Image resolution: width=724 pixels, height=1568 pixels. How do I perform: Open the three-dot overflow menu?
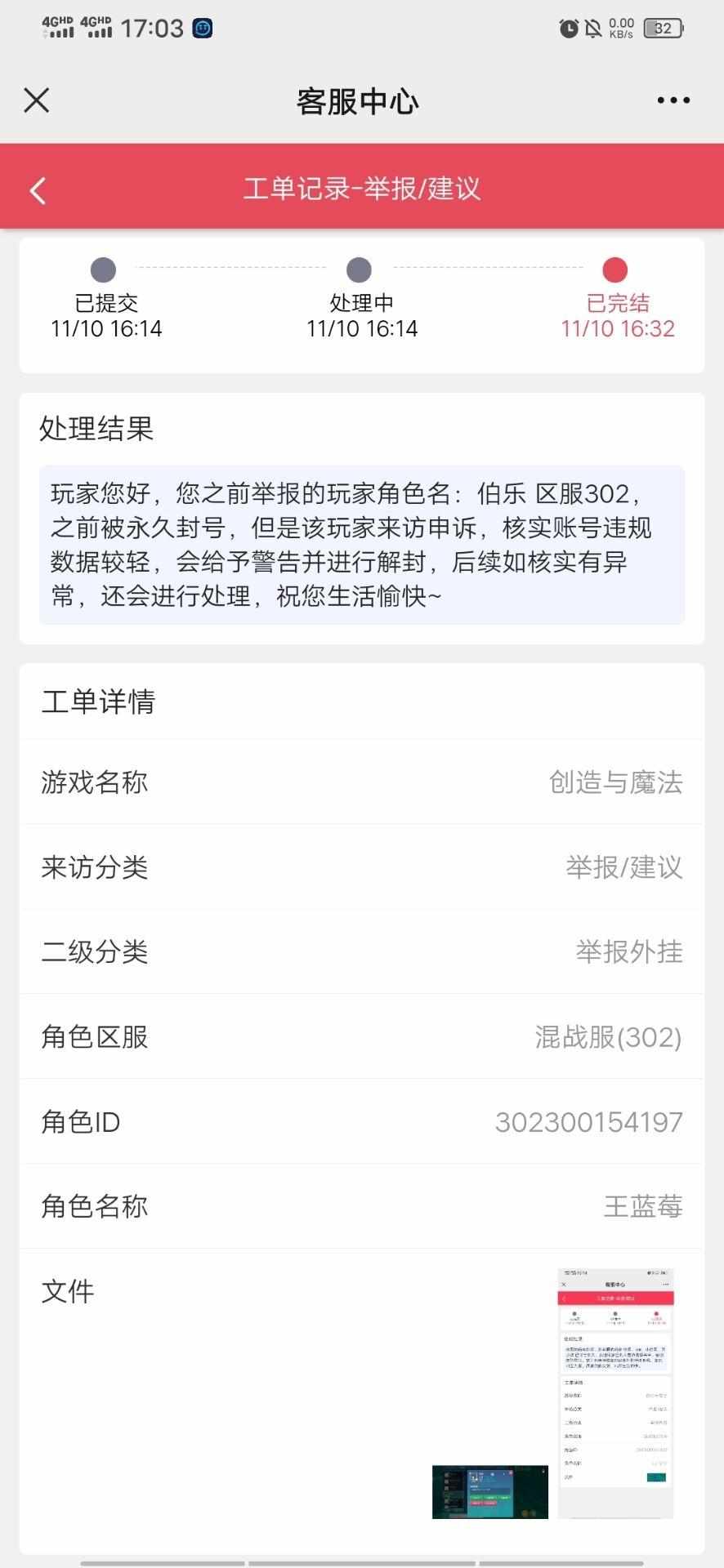pos(673,100)
